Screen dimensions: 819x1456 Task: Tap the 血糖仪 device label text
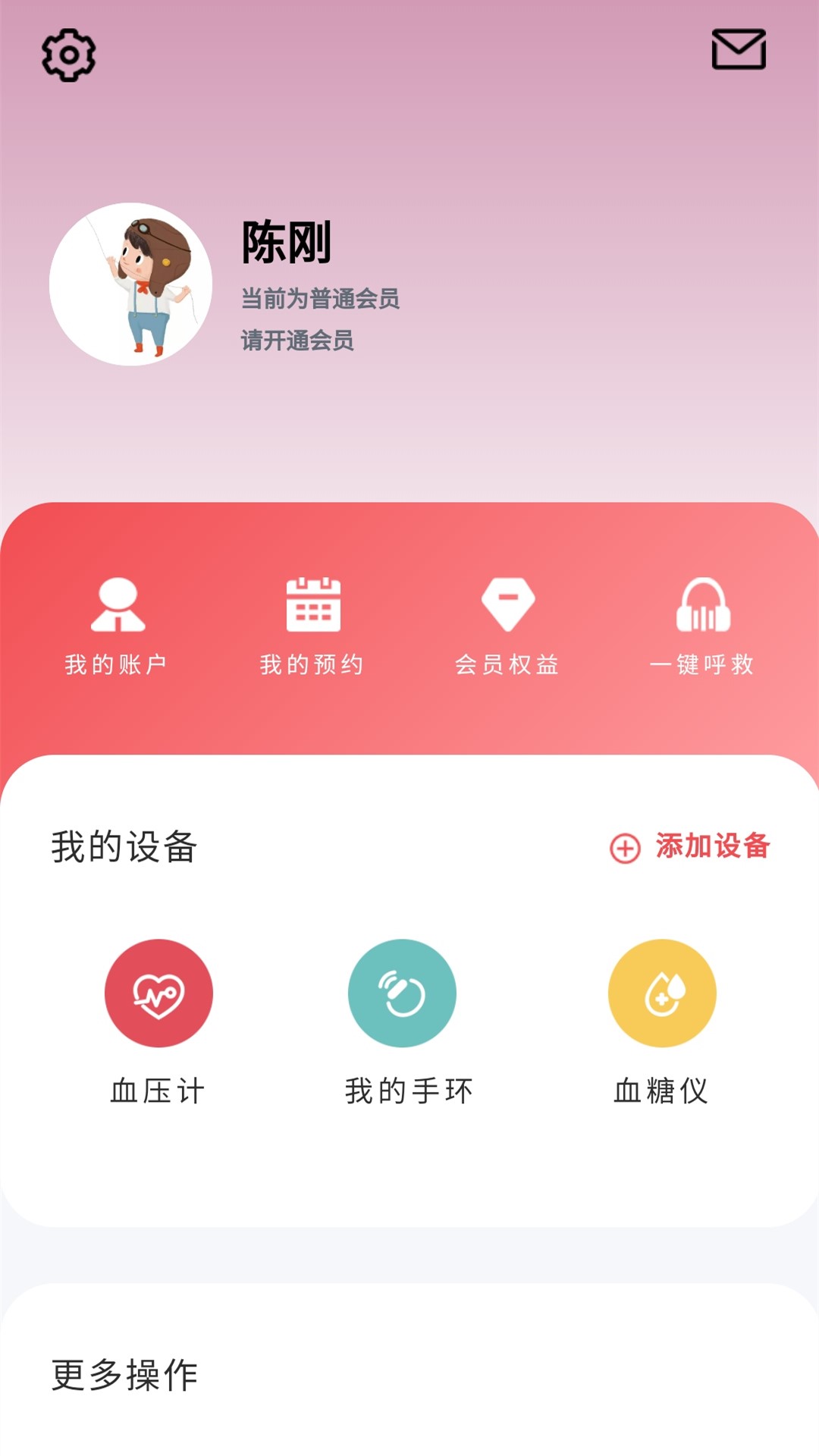click(x=661, y=1090)
